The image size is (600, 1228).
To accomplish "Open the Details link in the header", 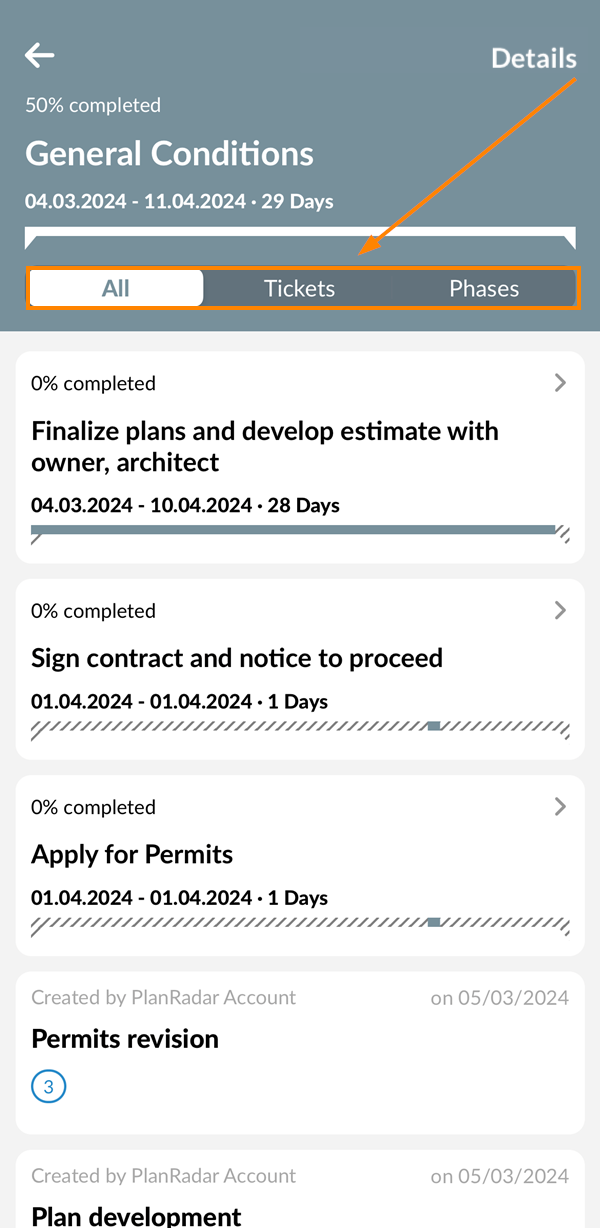I will point(533,59).
